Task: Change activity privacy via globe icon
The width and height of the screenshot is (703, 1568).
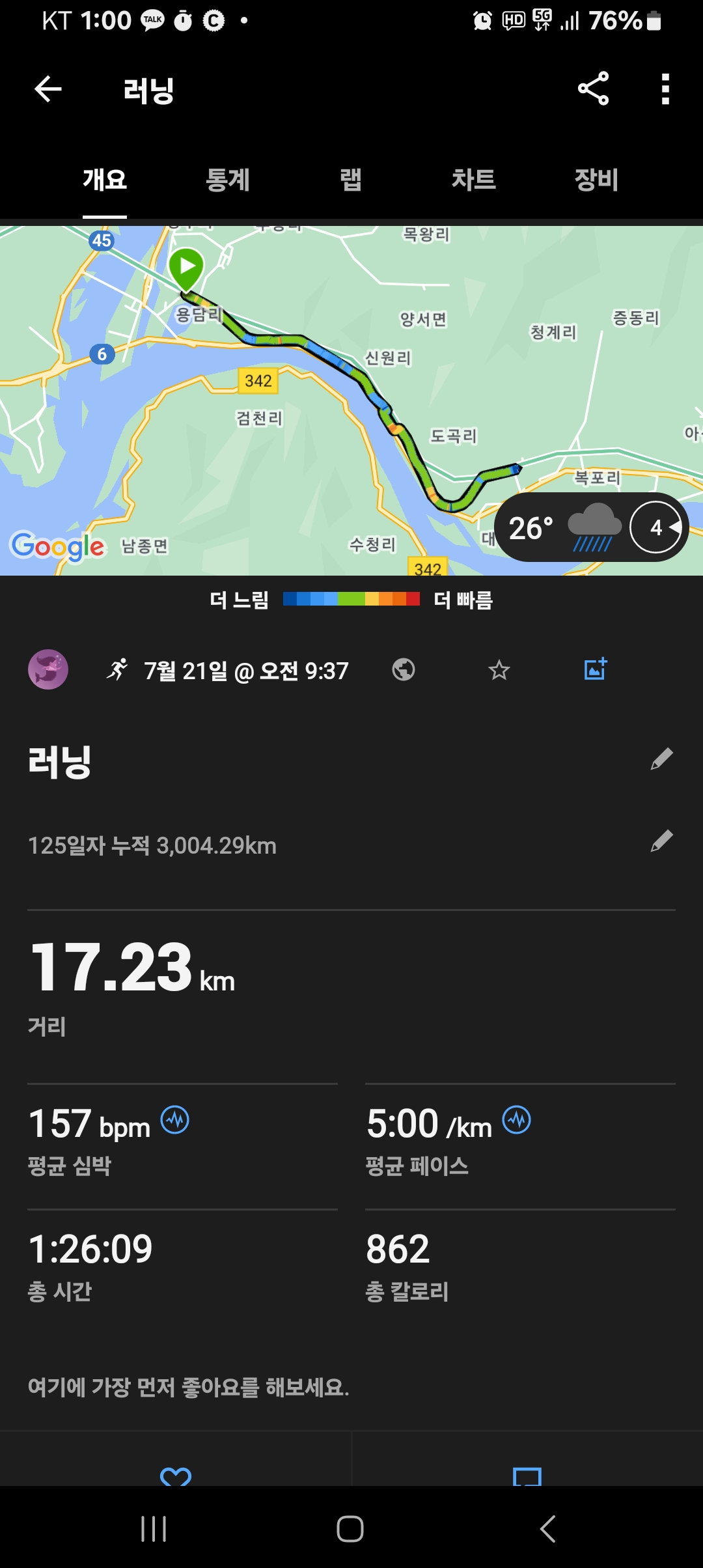Action: coord(404,669)
